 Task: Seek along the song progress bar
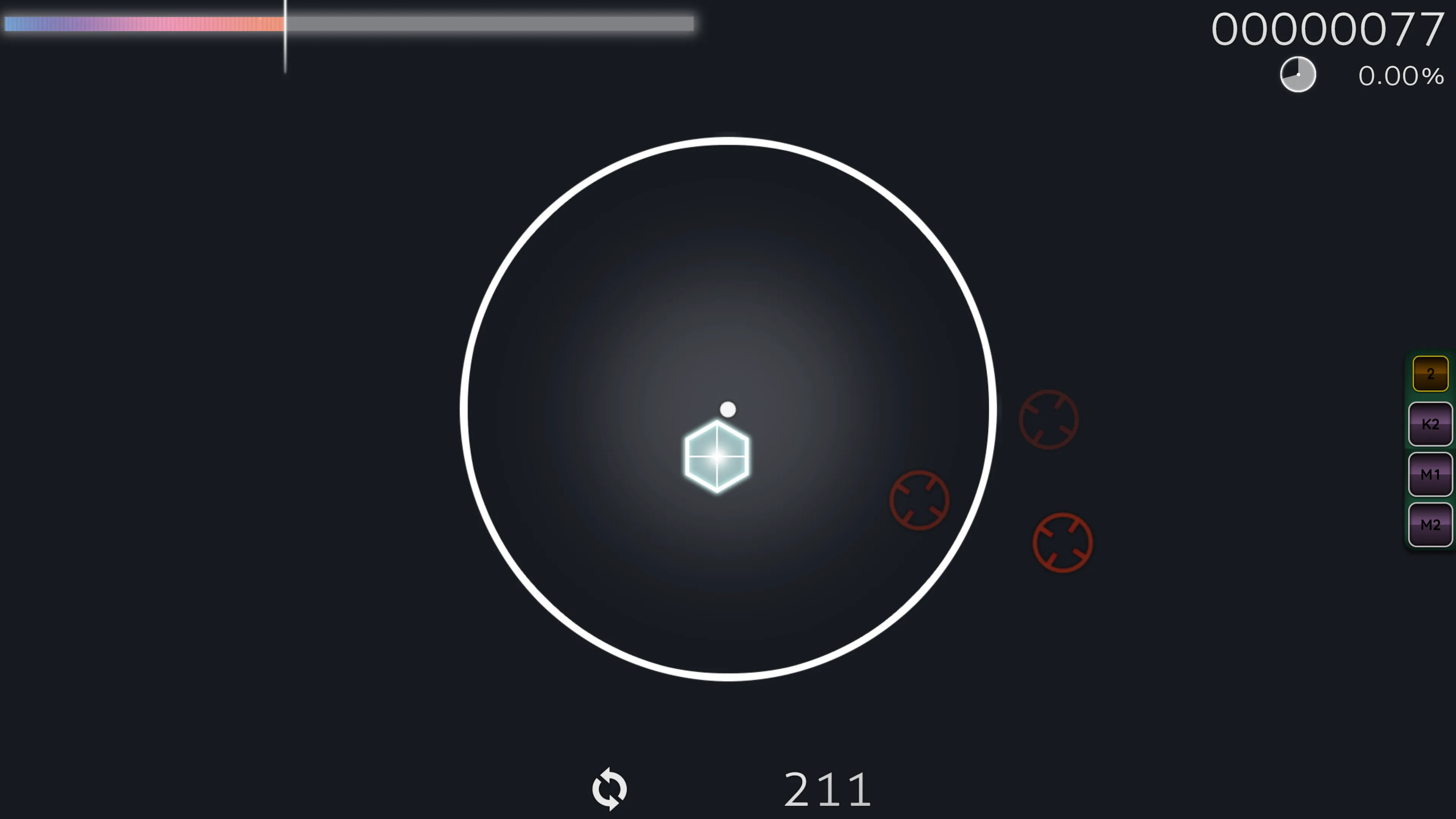(x=349, y=24)
